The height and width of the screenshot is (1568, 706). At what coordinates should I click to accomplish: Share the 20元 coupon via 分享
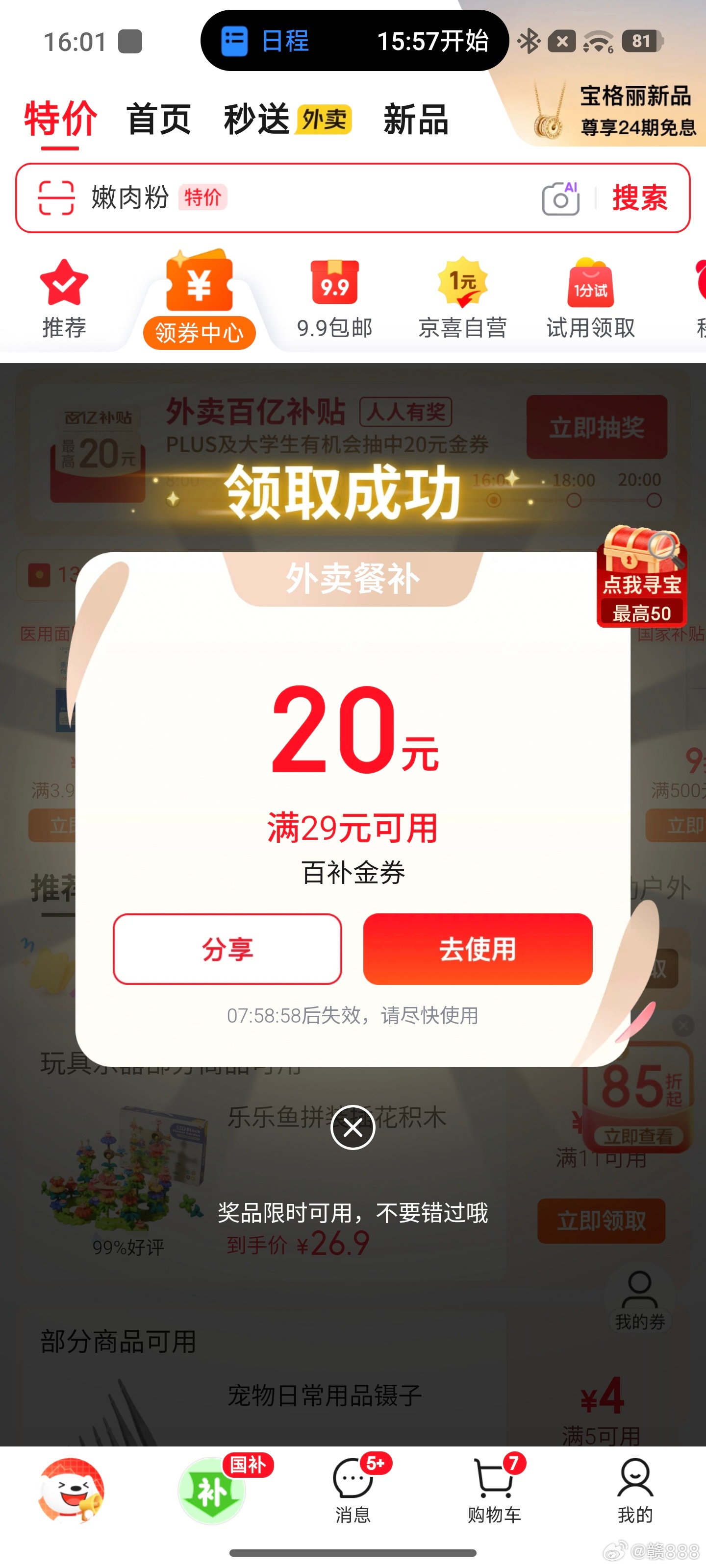coord(227,948)
